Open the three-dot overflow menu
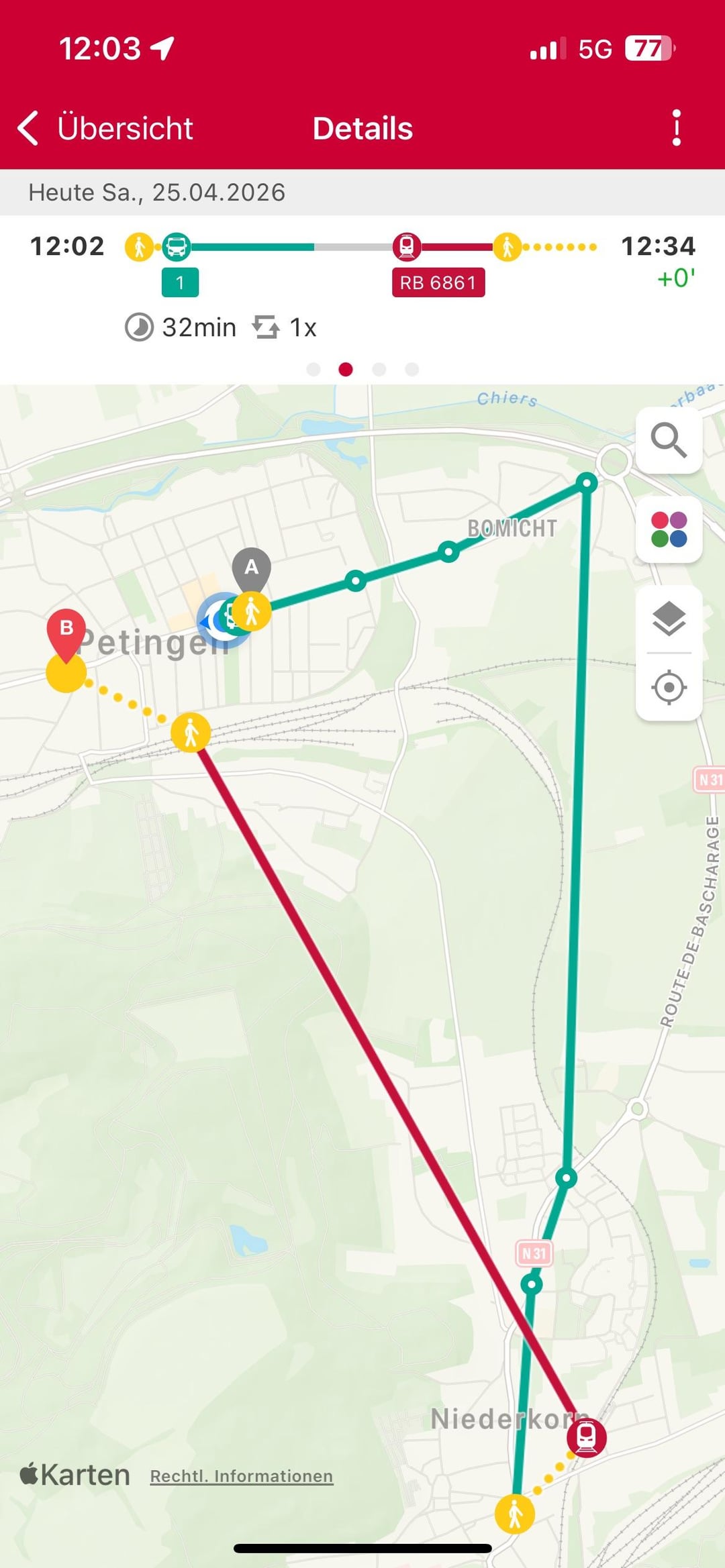The height and width of the screenshot is (1568, 725). [676, 127]
